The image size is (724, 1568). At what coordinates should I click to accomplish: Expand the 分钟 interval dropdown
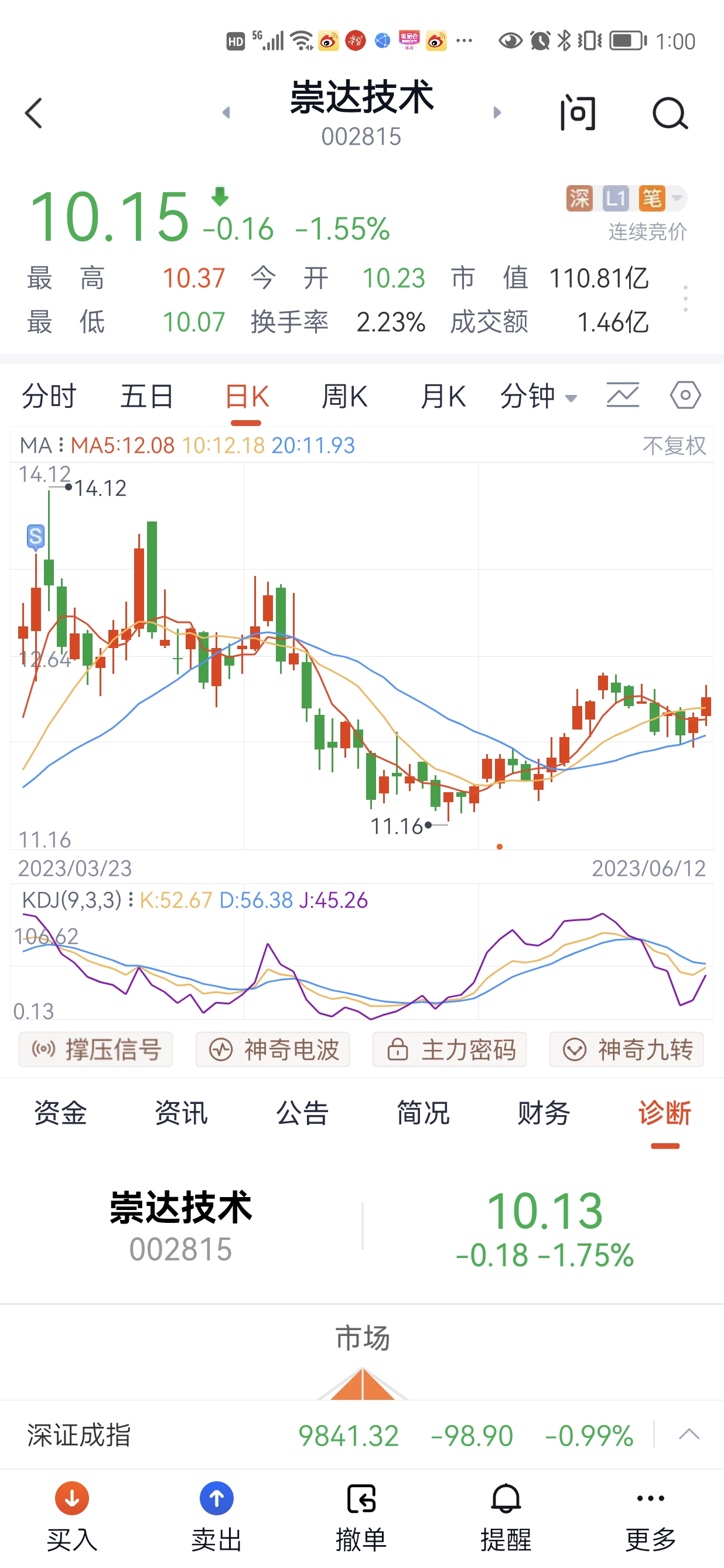[x=538, y=396]
